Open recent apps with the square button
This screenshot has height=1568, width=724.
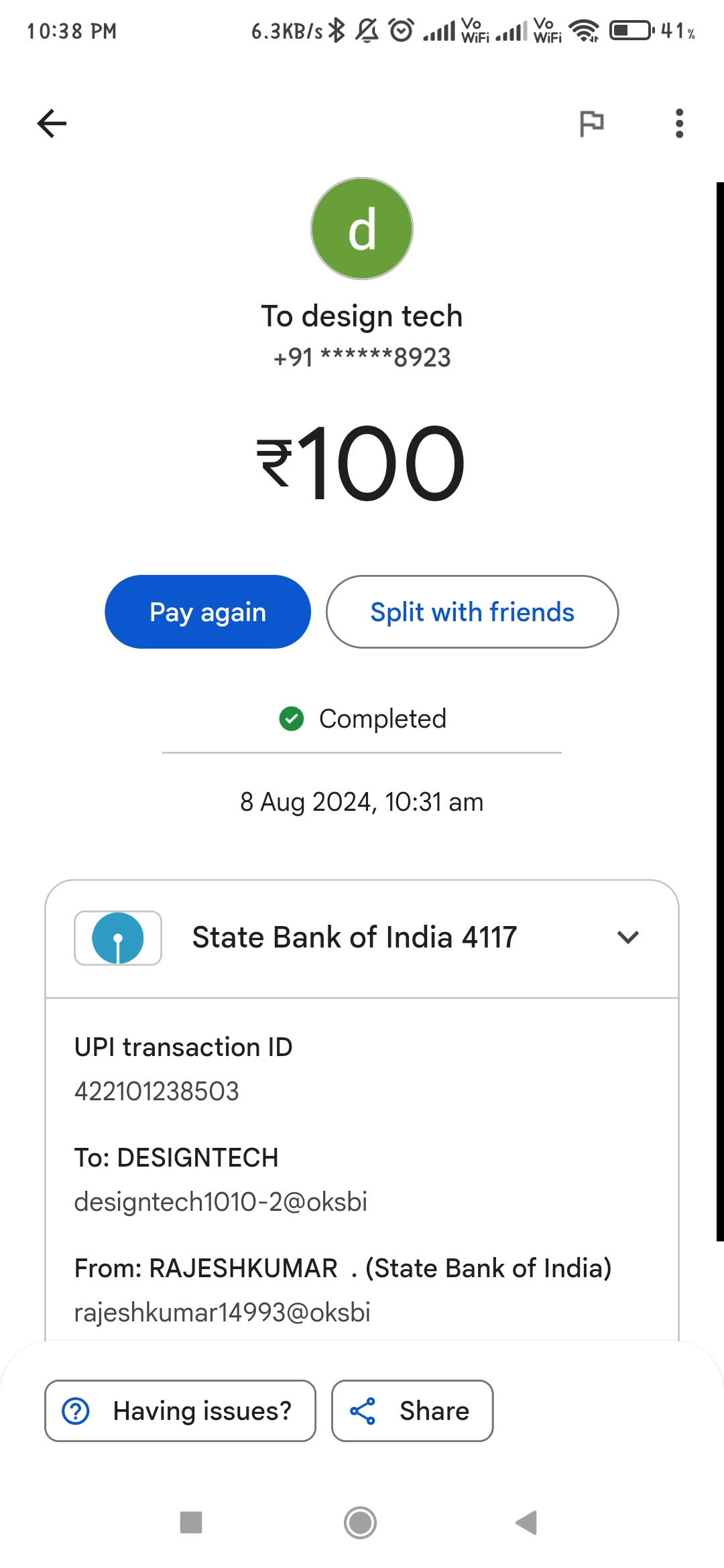(191, 1522)
